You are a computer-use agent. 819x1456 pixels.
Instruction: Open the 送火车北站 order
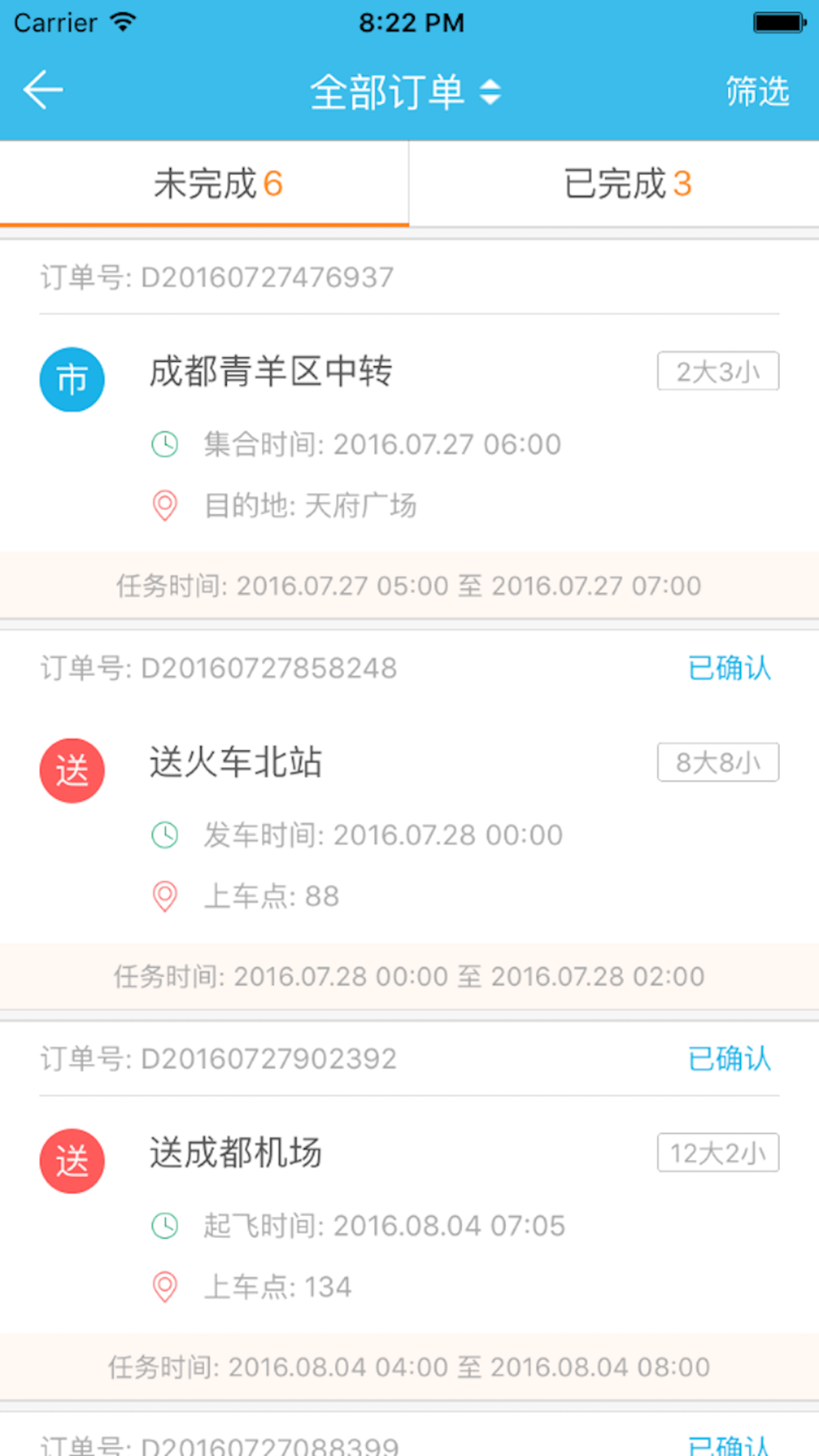pyautogui.click(x=409, y=819)
